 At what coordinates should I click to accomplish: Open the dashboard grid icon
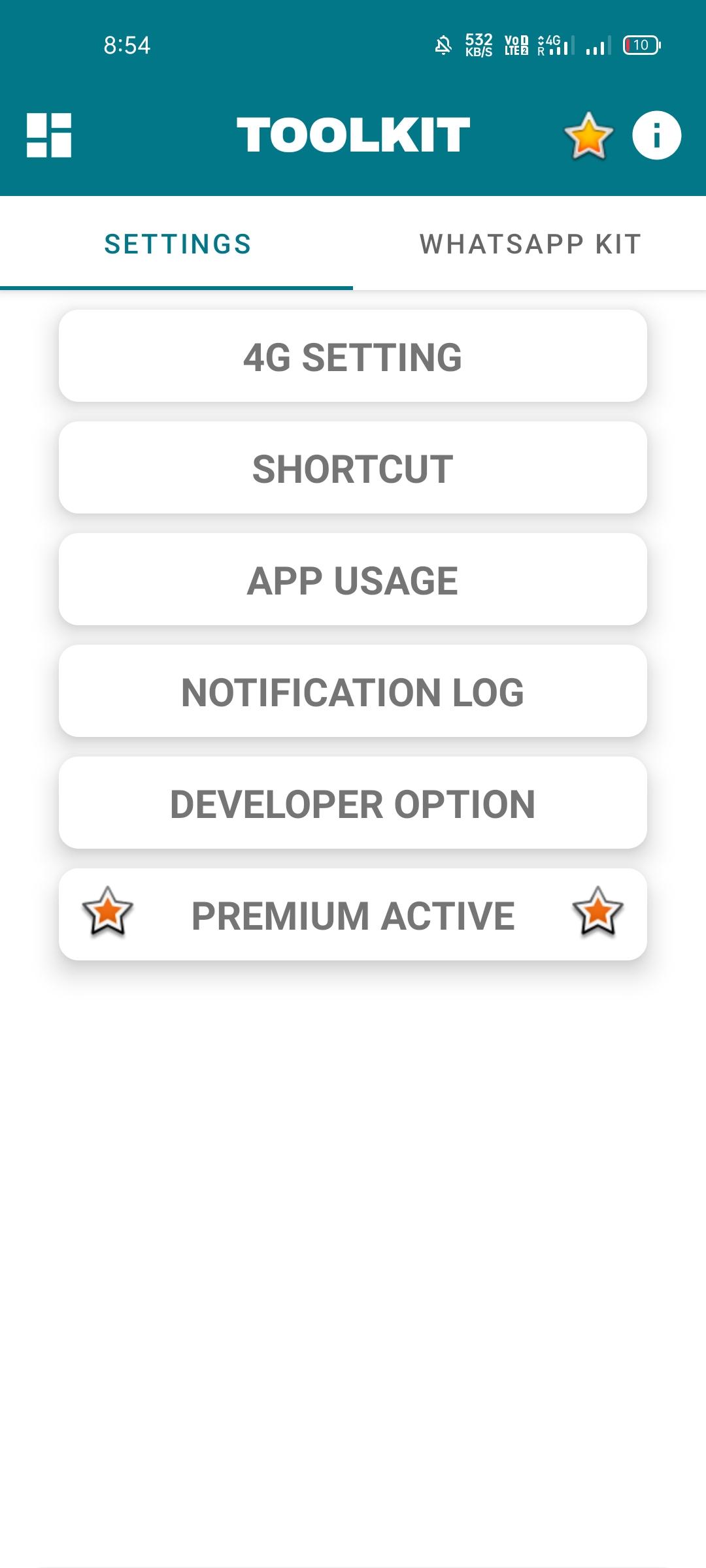(49, 135)
